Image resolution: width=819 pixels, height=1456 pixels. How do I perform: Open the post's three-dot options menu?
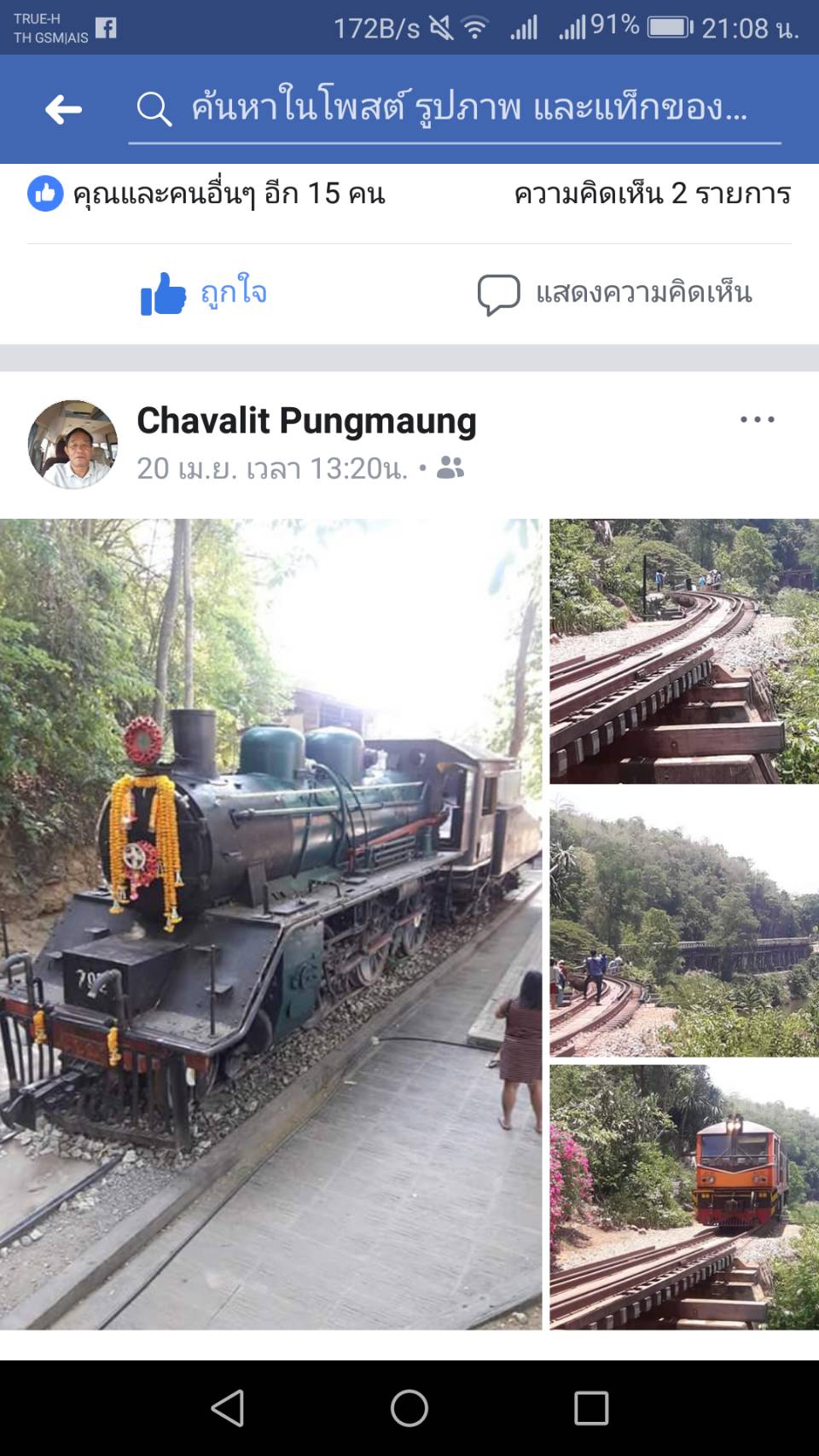coord(757,420)
